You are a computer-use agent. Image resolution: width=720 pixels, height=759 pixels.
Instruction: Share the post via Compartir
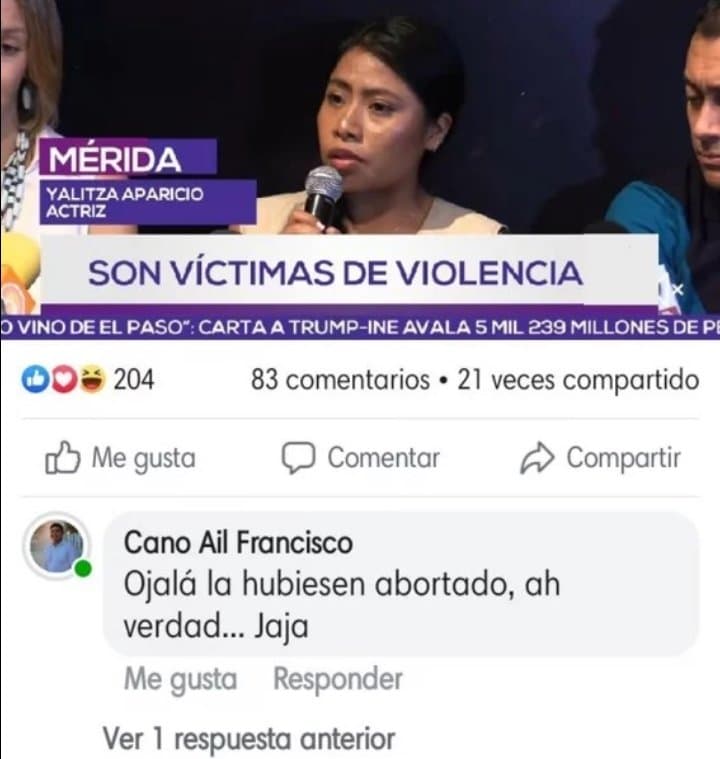tap(601, 458)
